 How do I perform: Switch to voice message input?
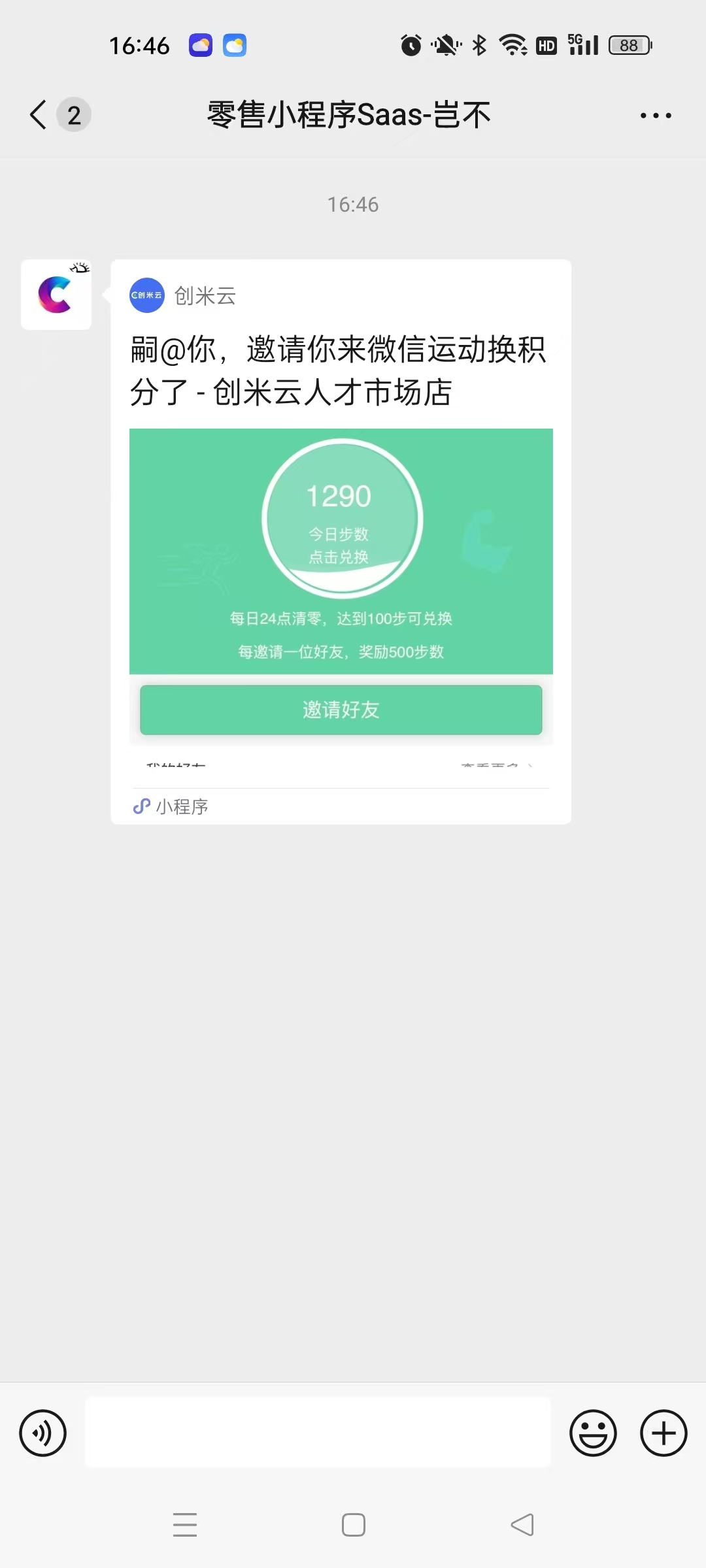point(43,1433)
